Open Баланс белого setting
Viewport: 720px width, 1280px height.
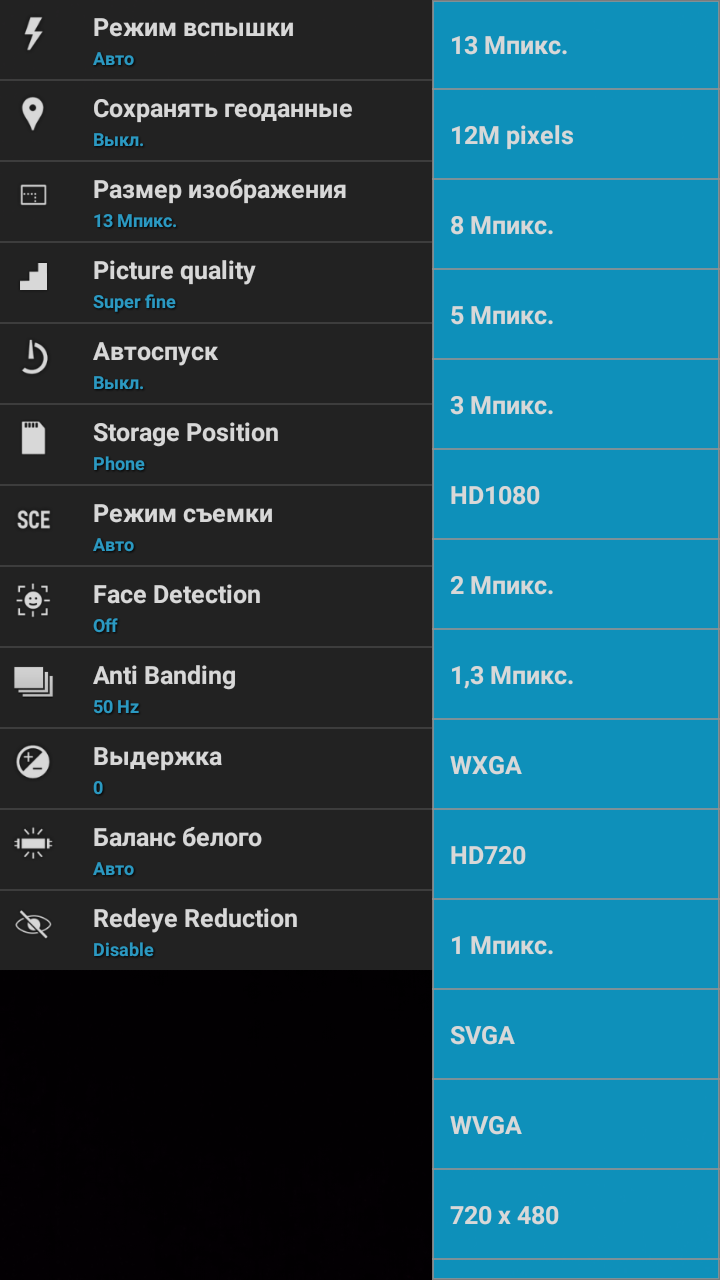(x=216, y=850)
